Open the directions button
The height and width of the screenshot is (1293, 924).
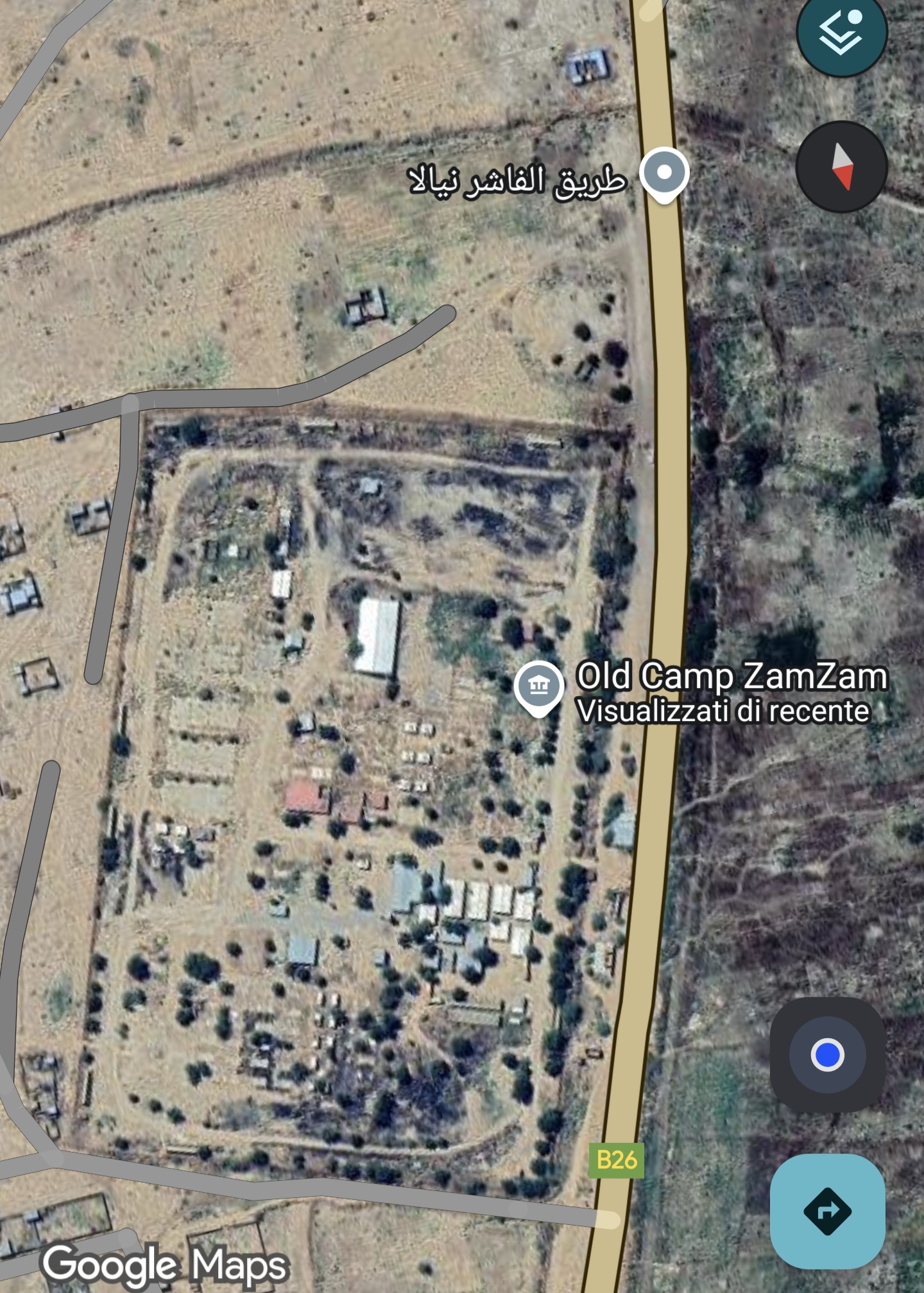click(827, 1211)
